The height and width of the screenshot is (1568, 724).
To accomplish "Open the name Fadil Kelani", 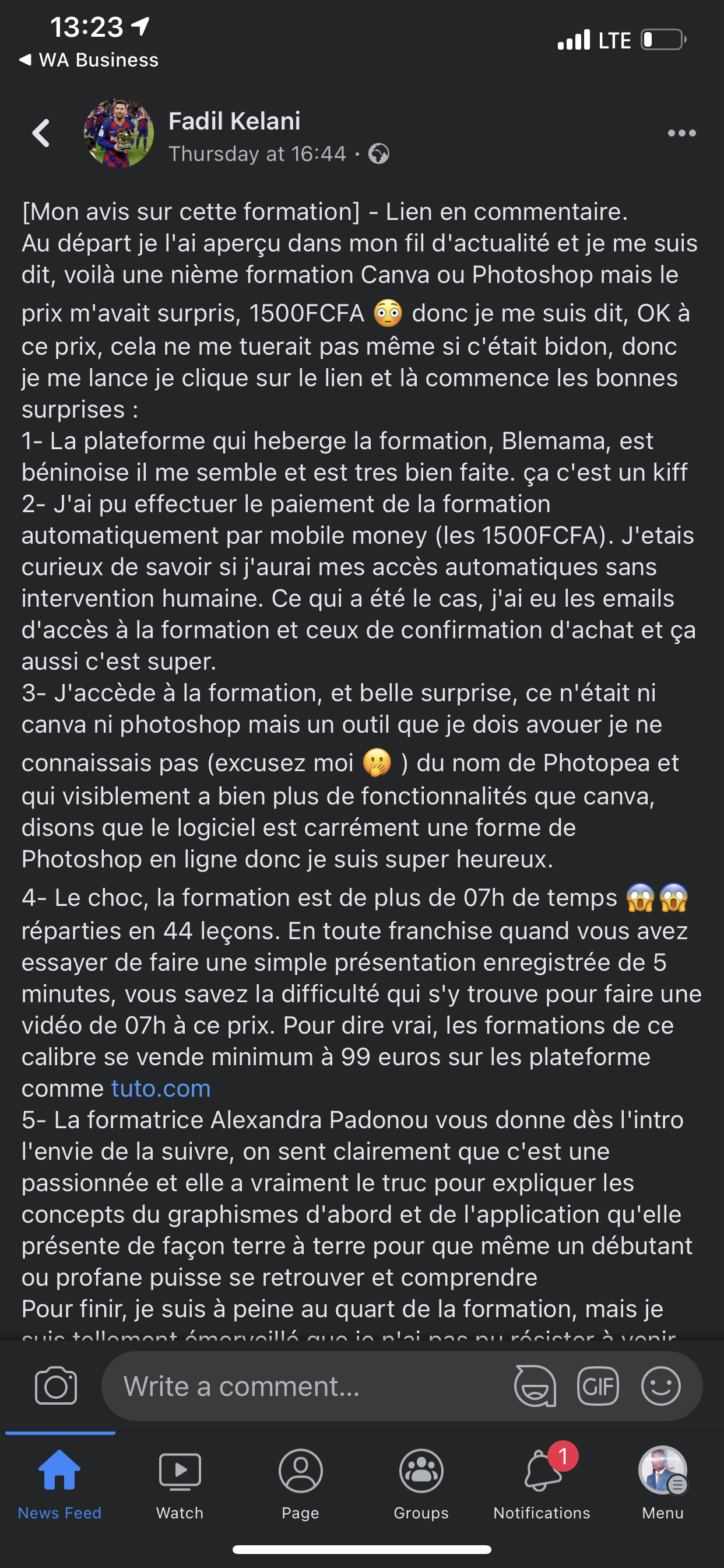I will pos(234,121).
